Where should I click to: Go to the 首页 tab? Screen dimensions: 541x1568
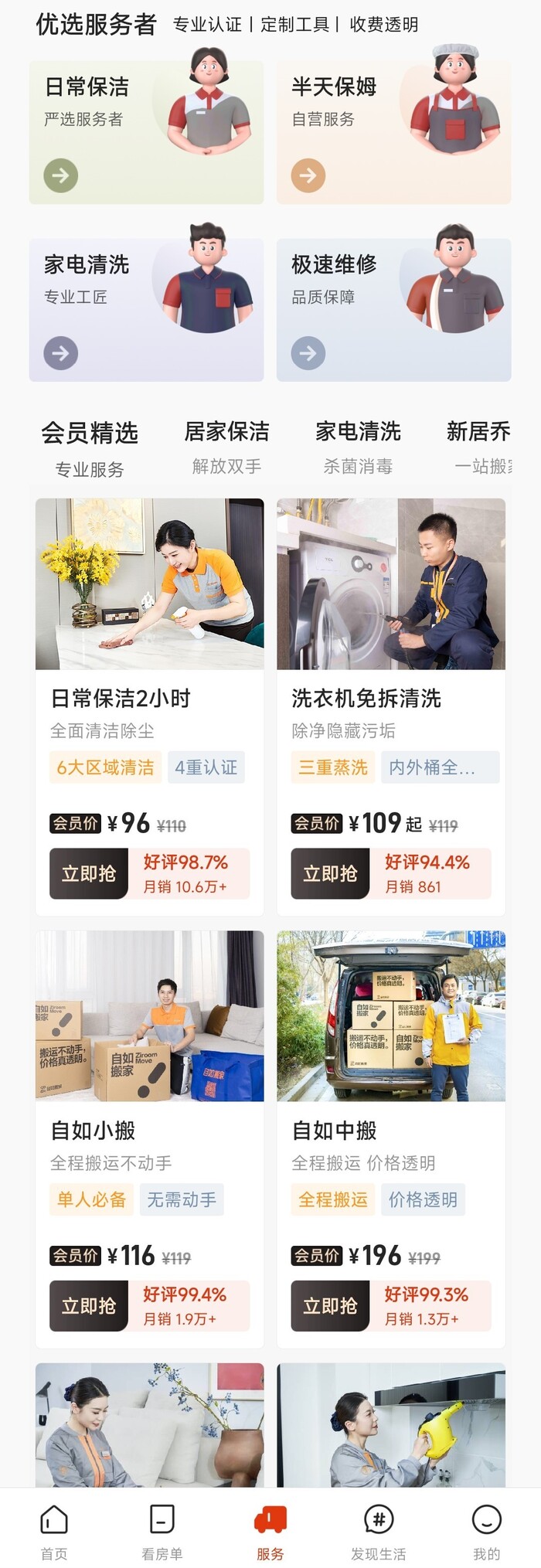pyautogui.click(x=54, y=1531)
